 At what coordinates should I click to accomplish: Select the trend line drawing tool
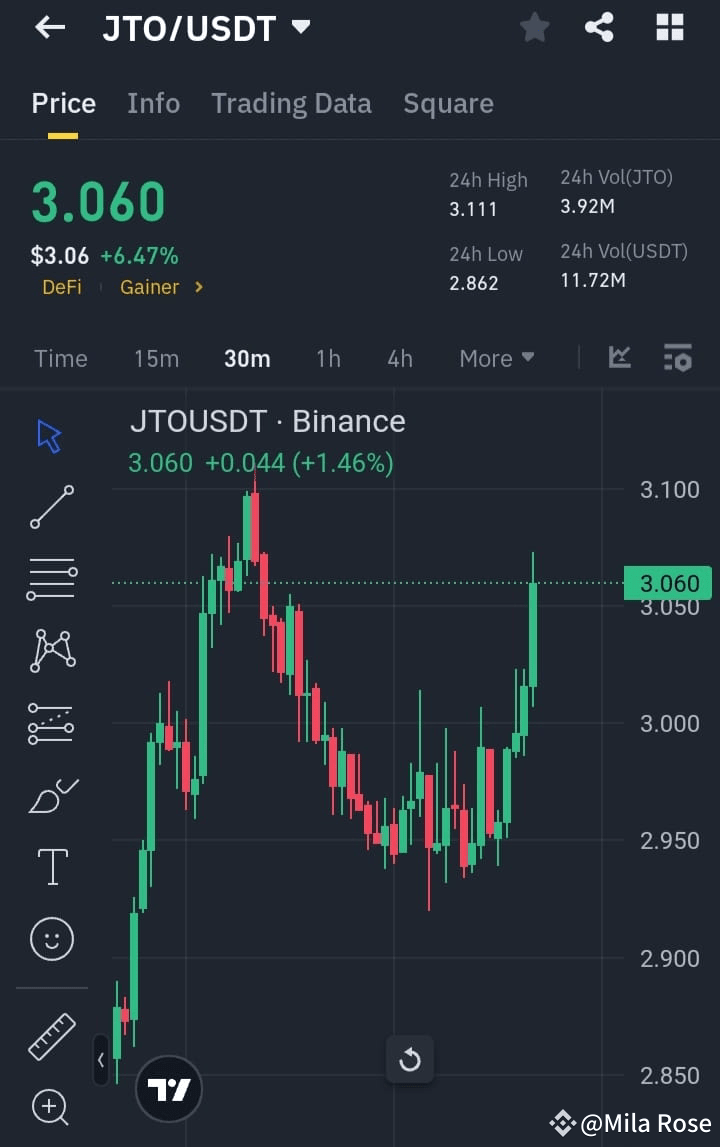pos(51,507)
